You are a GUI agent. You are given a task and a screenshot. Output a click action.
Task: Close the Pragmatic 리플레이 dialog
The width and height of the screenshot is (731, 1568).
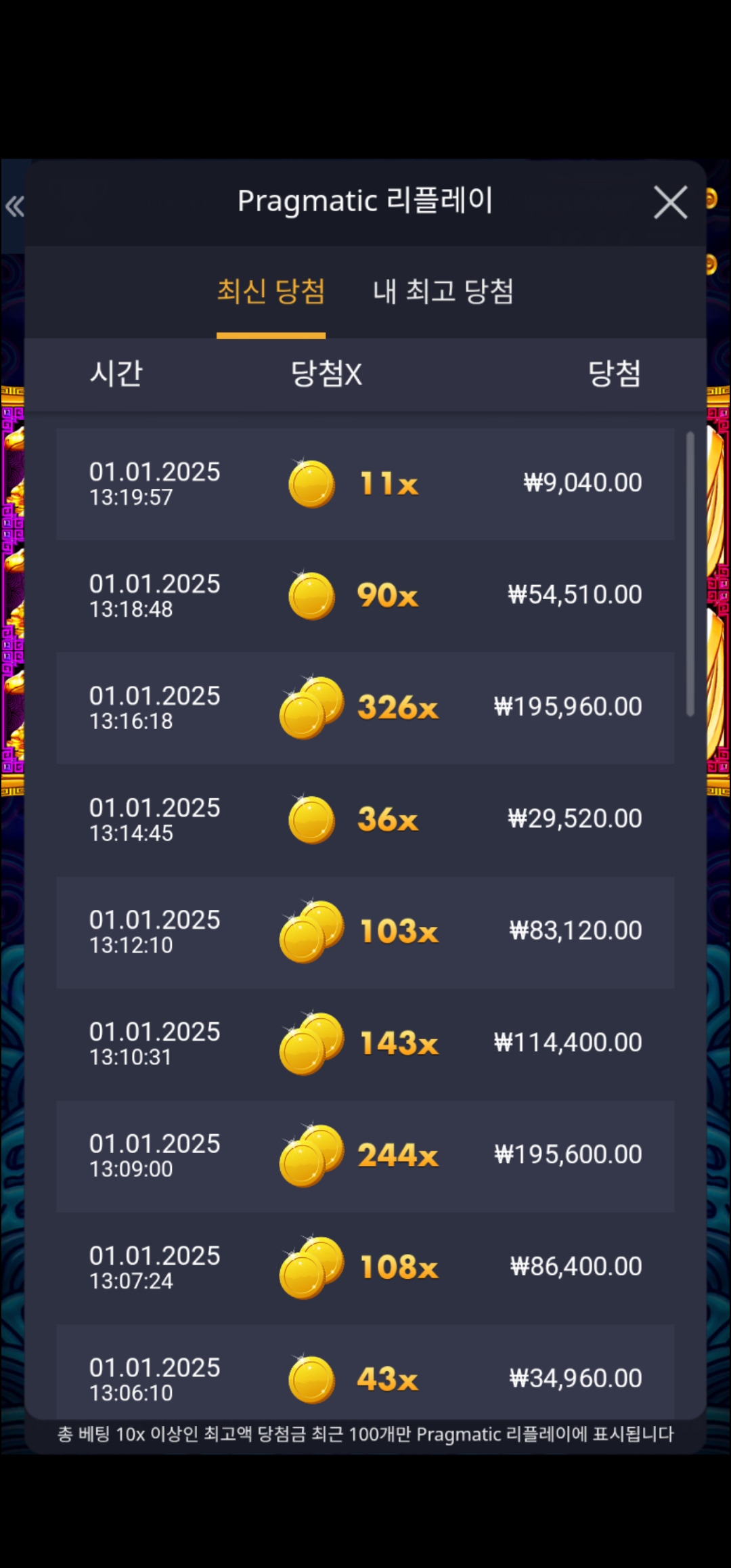pos(670,202)
